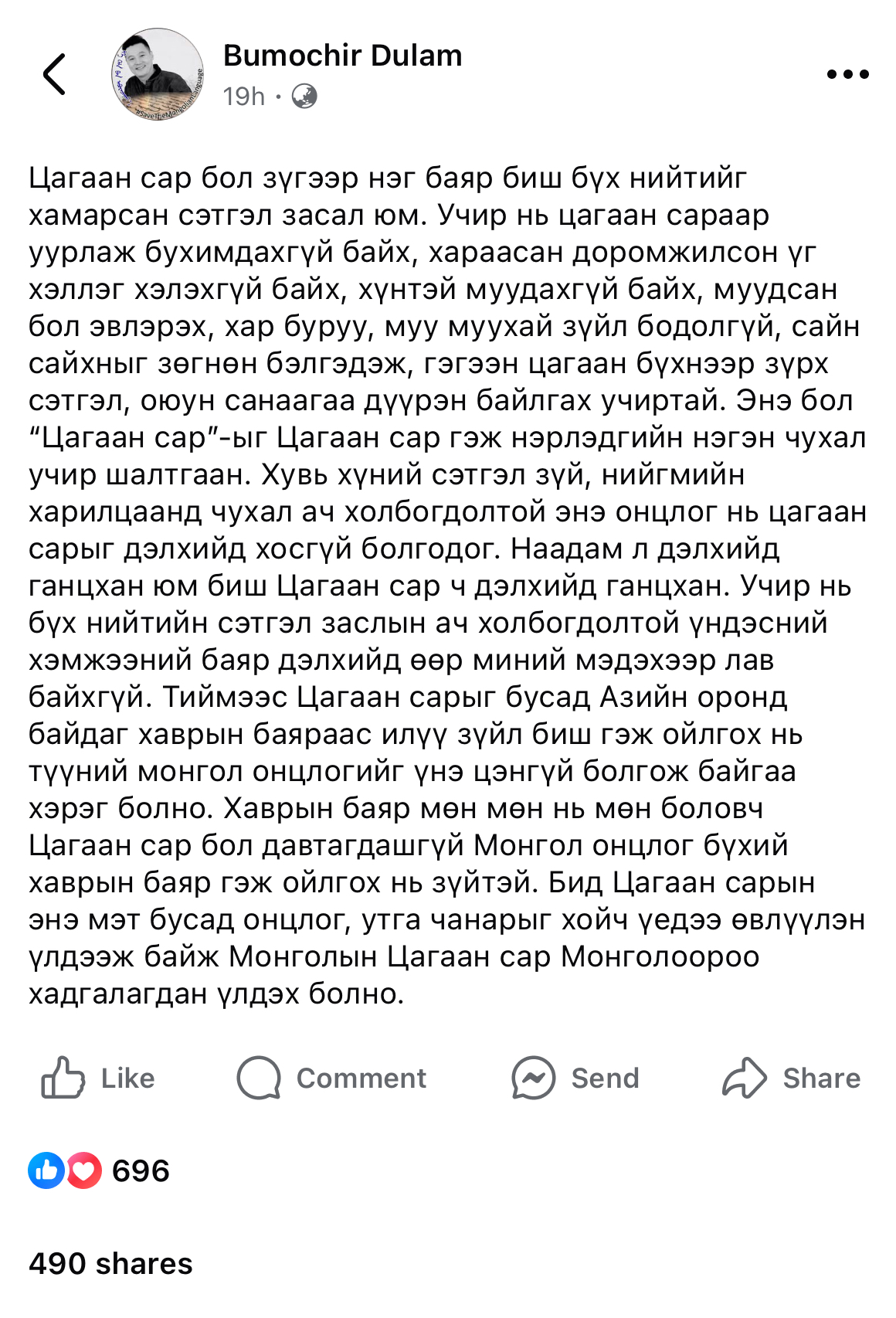Viewport: 896px width, 1318px height.
Task: Like this post
Action: pyautogui.click(x=98, y=1078)
